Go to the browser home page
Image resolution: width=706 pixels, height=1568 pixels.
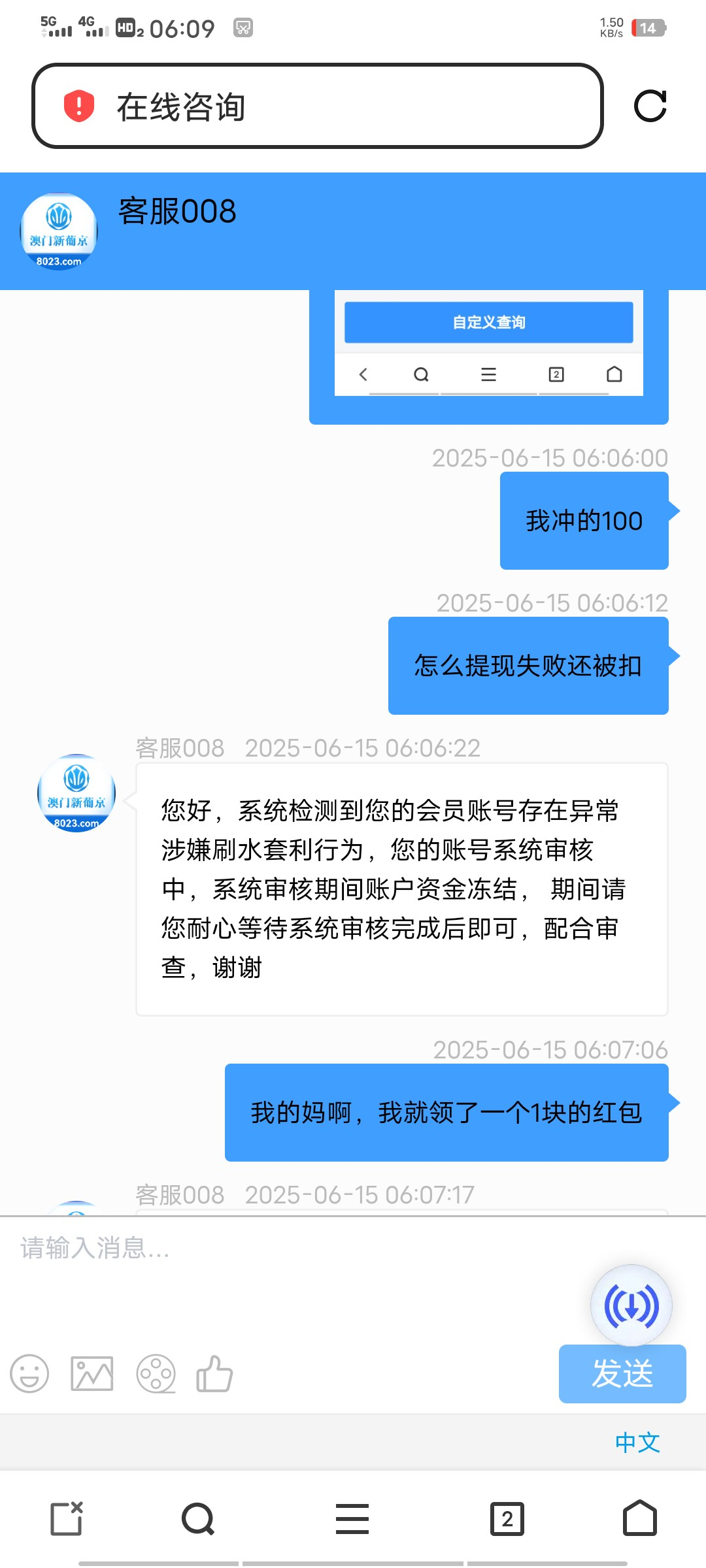[639, 1518]
